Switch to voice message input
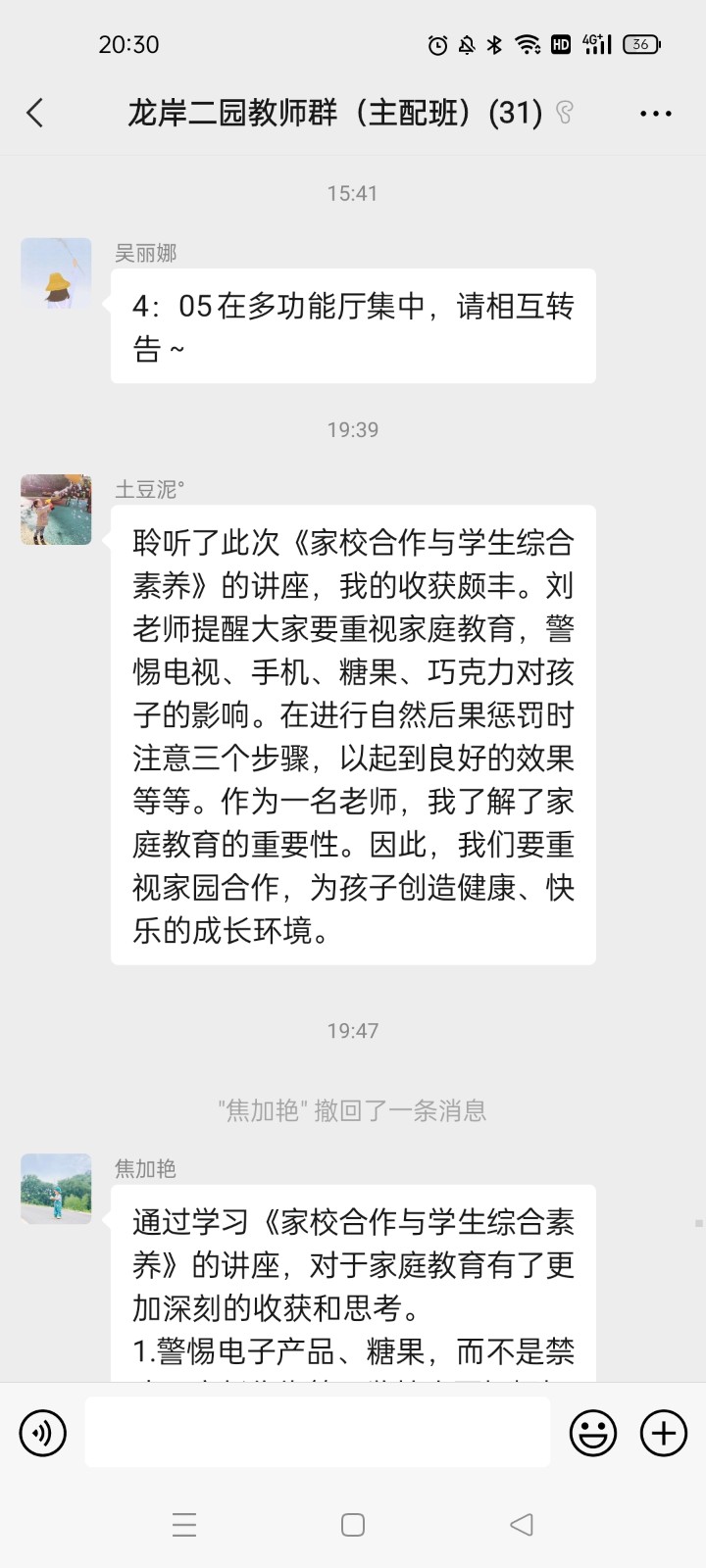Screen dimensions: 706x1568 click(43, 1433)
